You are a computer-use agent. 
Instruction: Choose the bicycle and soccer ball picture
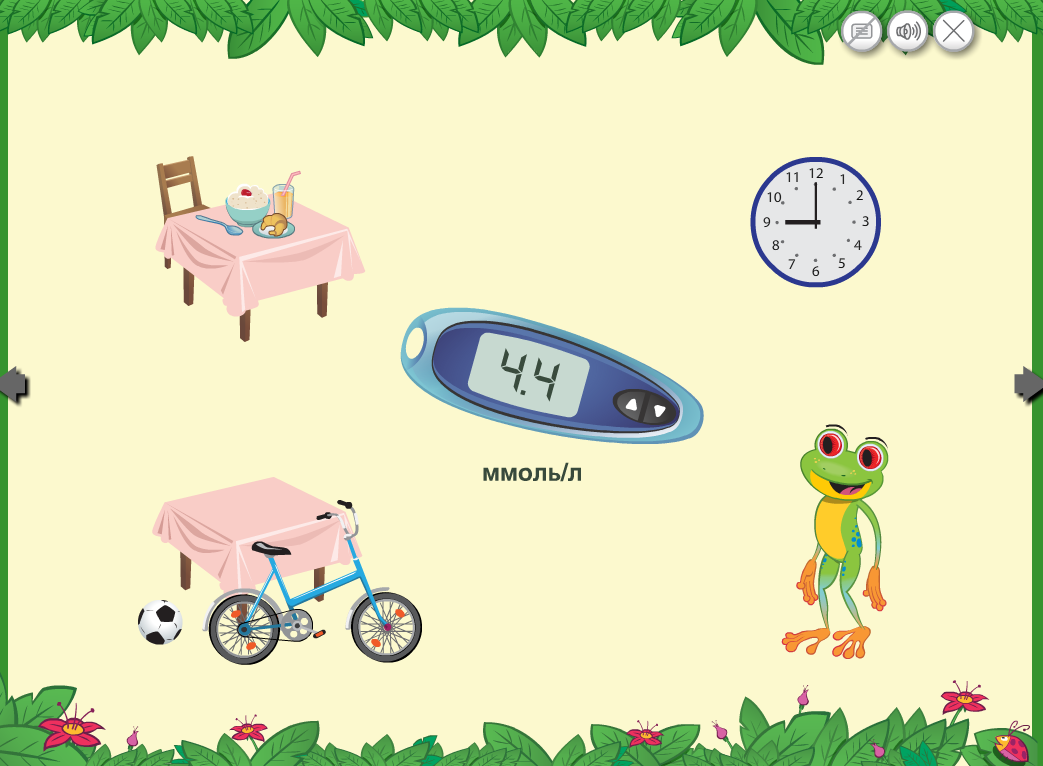point(285,580)
